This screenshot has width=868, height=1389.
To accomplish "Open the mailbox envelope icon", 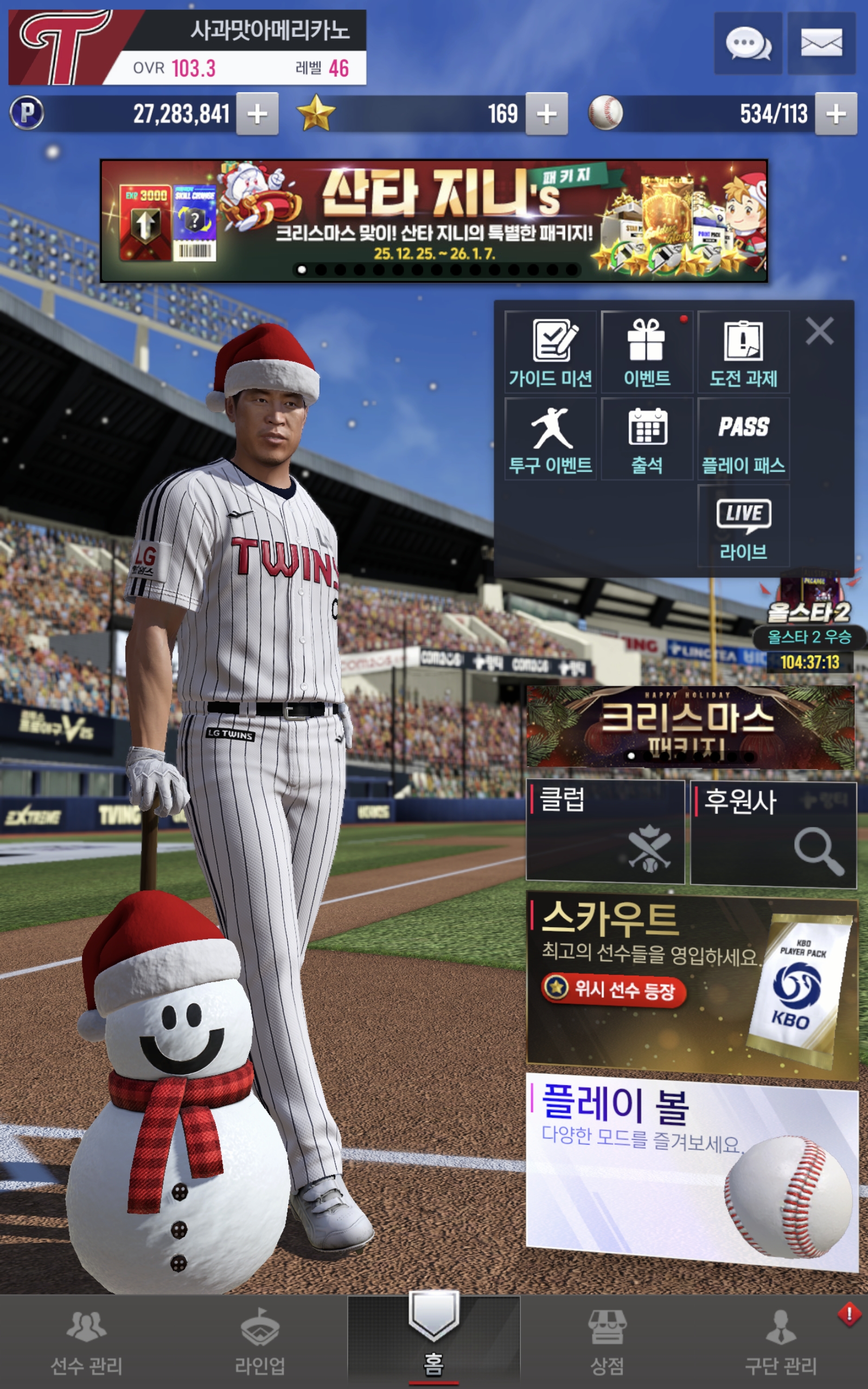I will [x=821, y=43].
